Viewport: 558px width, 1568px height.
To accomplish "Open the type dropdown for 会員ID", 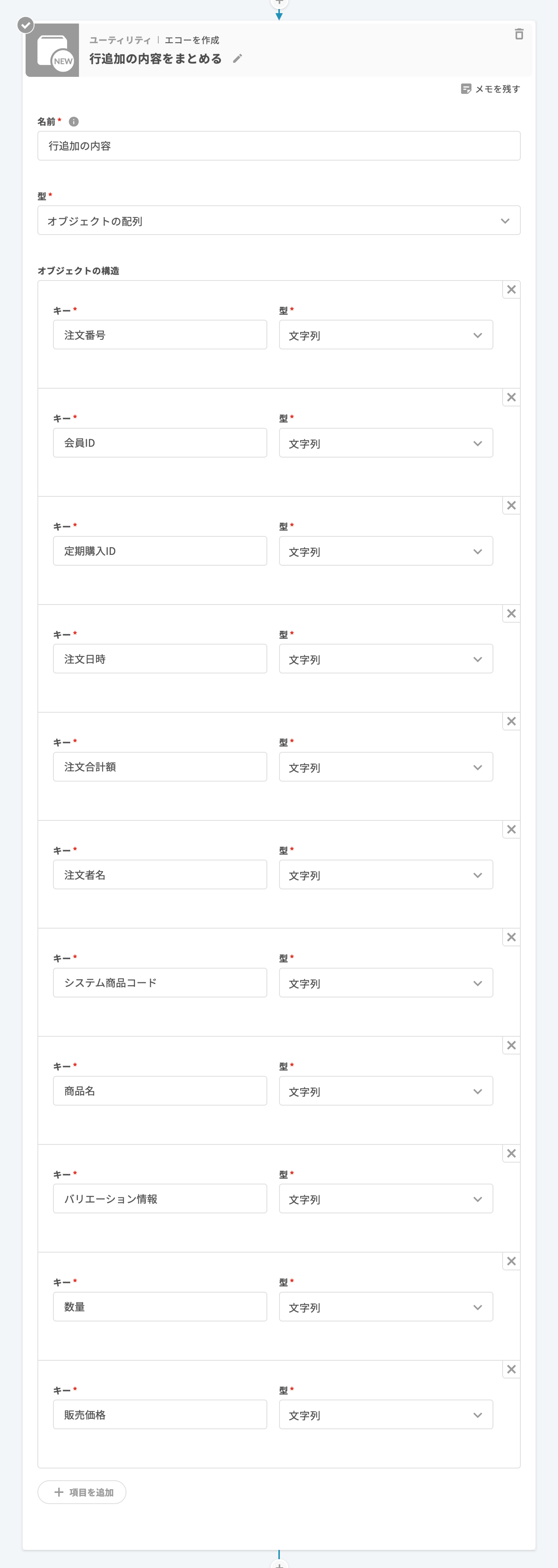I will (x=386, y=443).
